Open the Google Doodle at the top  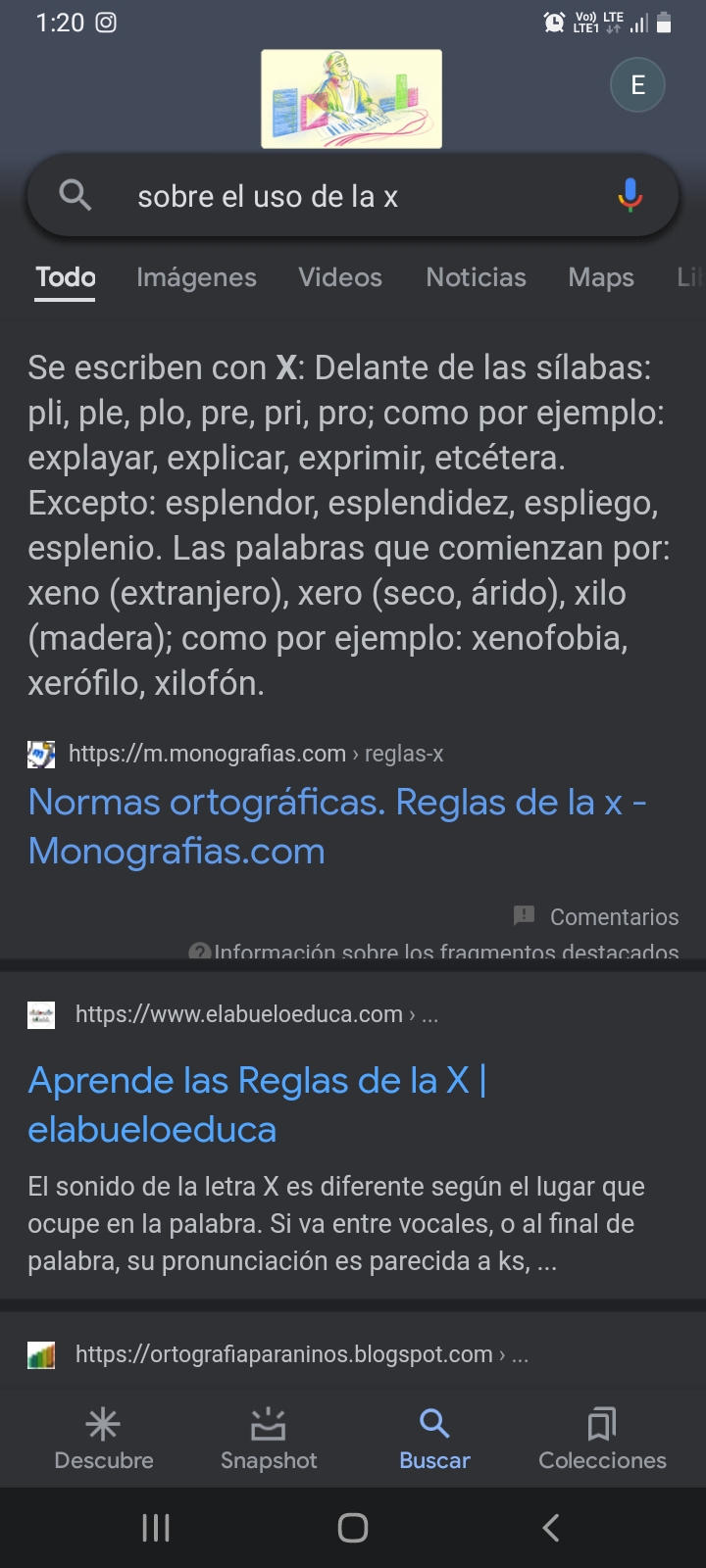coord(351,99)
